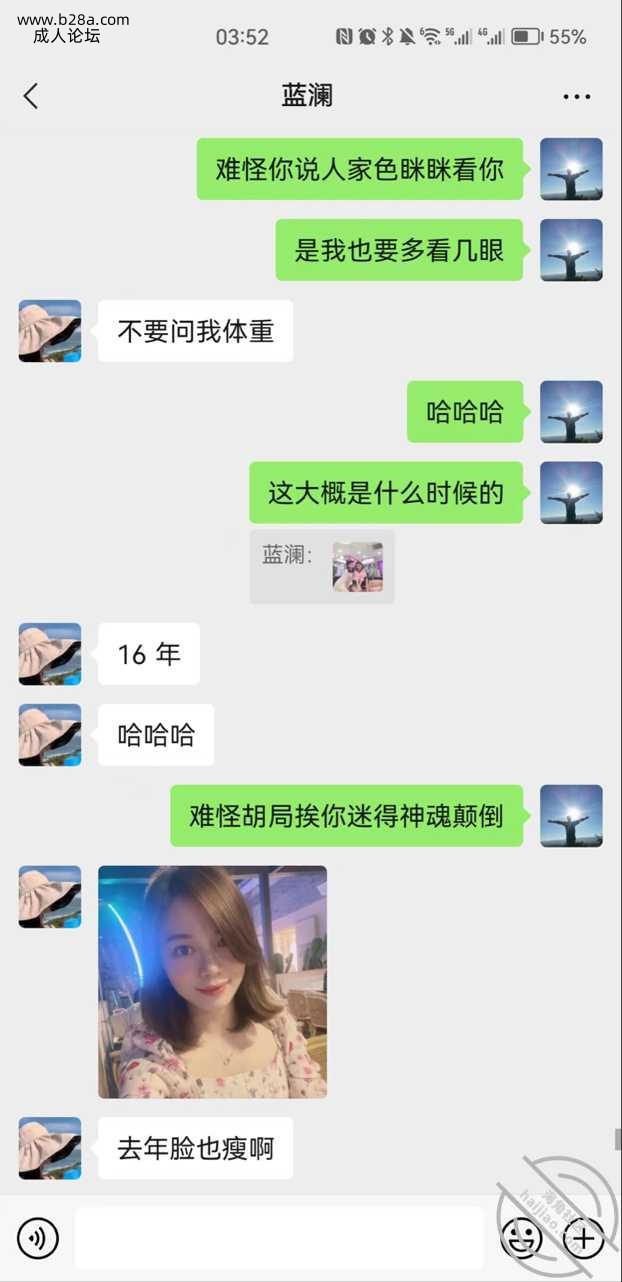Image resolution: width=622 pixels, height=1282 pixels.
Task: Open the emoji picker
Action: click(521, 1239)
